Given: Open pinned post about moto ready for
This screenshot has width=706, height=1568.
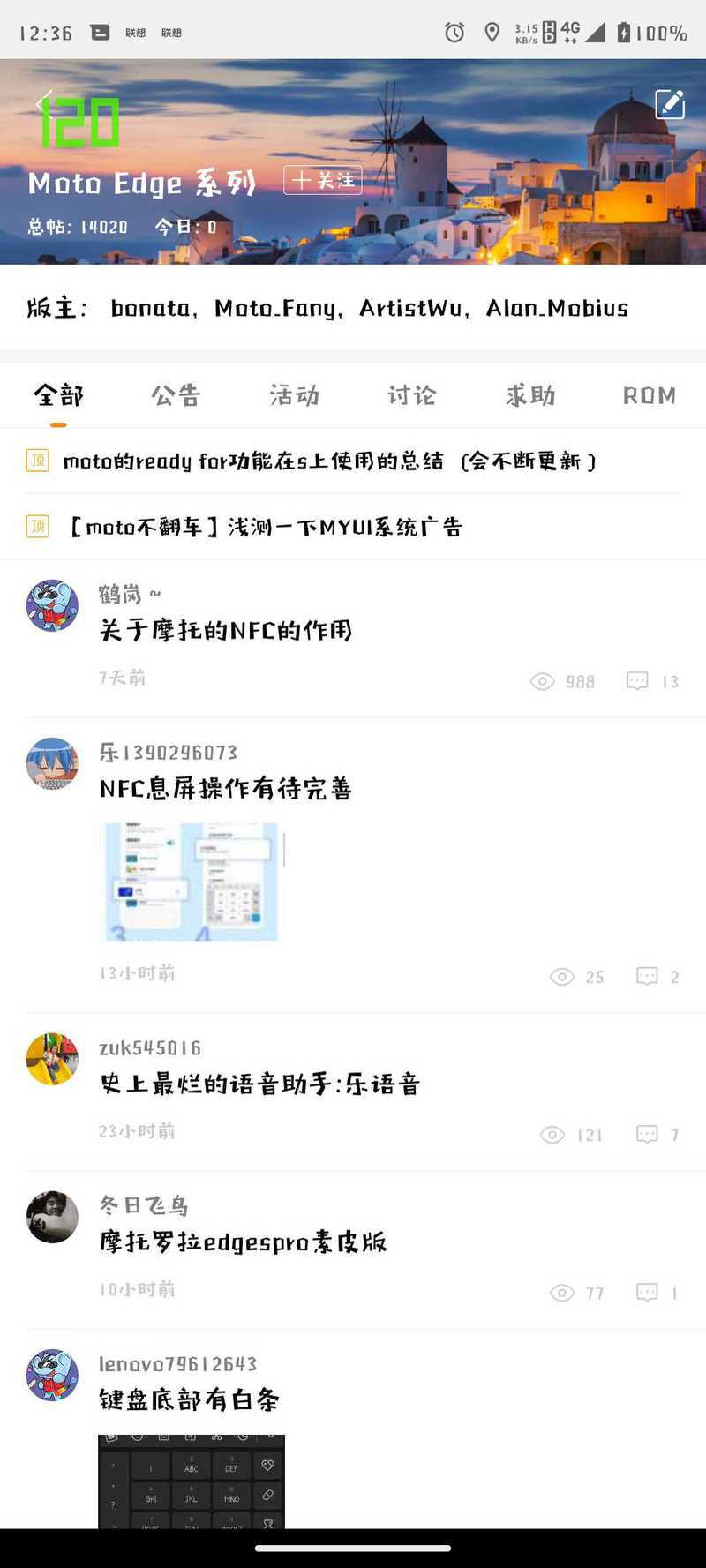Looking at the screenshot, I should click(x=330, y=461).
